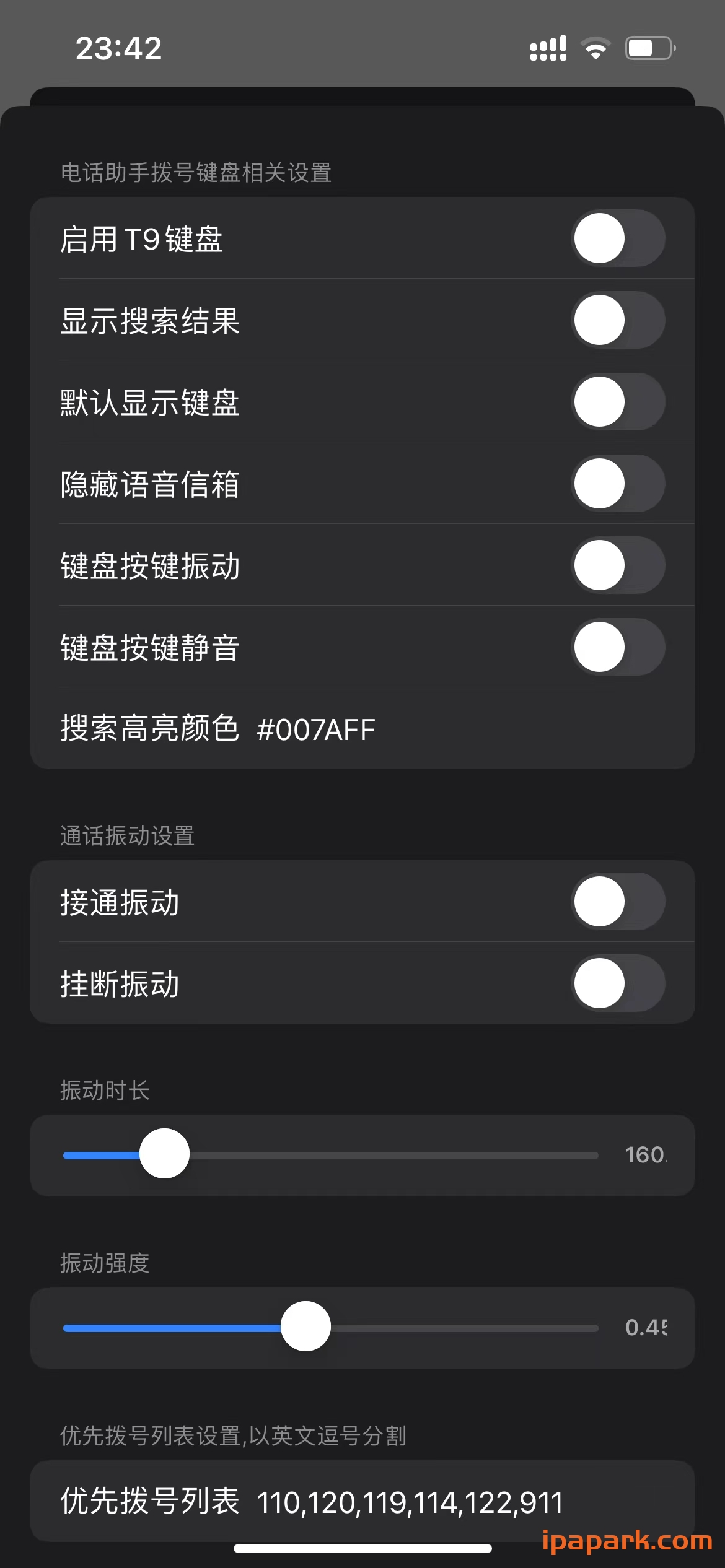This screenshot has height=1568, width=725.
Task: Enable the 启用 T9 键盘 toggle
Action: click(618, 237)
